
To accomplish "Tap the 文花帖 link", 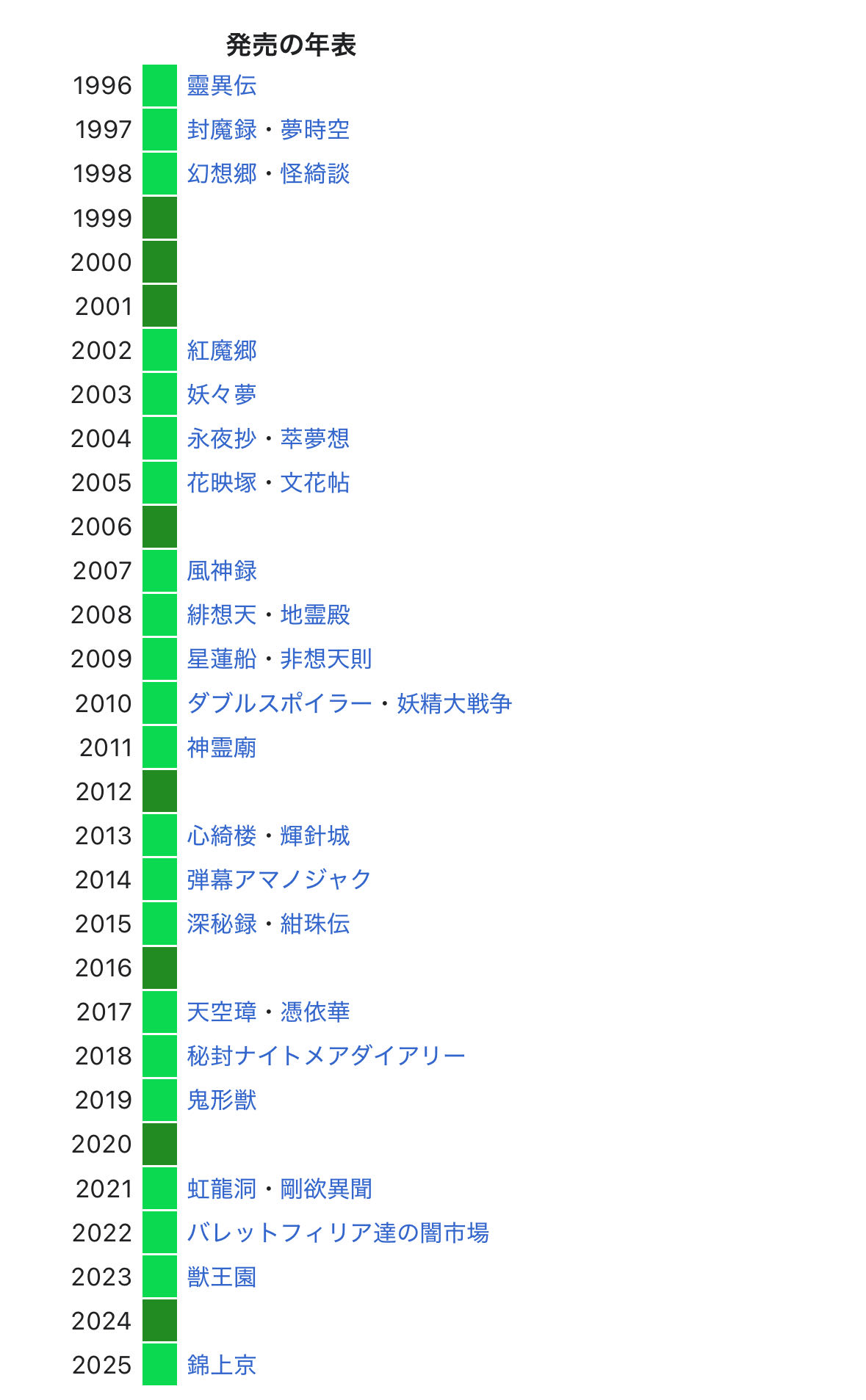I will coord(315,482).
